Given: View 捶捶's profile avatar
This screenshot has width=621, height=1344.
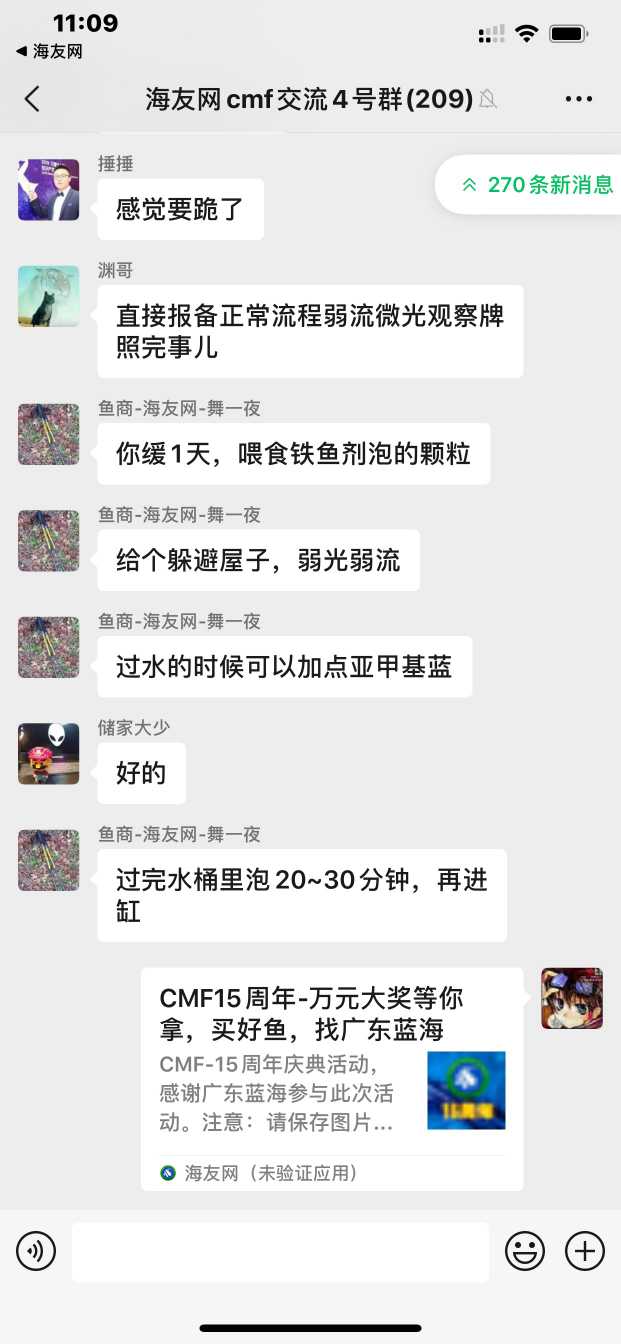Looking at the screenshot, I should [49, 190].
